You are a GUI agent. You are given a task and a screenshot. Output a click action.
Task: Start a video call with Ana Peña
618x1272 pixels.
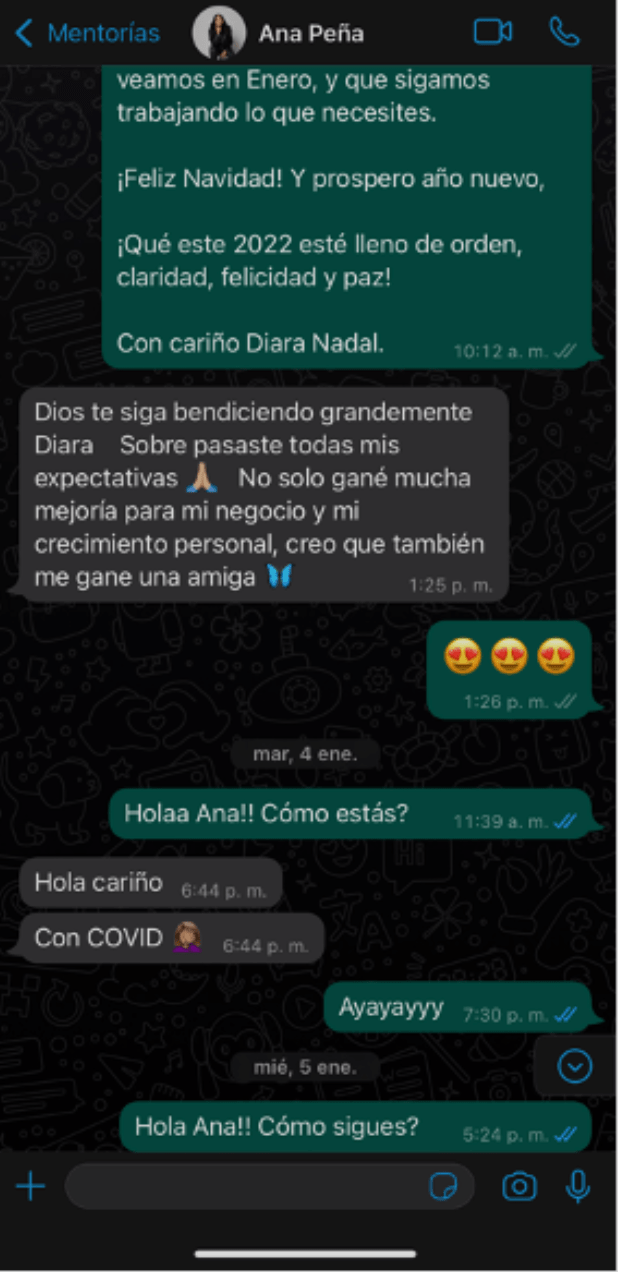(x=492, y=32)
